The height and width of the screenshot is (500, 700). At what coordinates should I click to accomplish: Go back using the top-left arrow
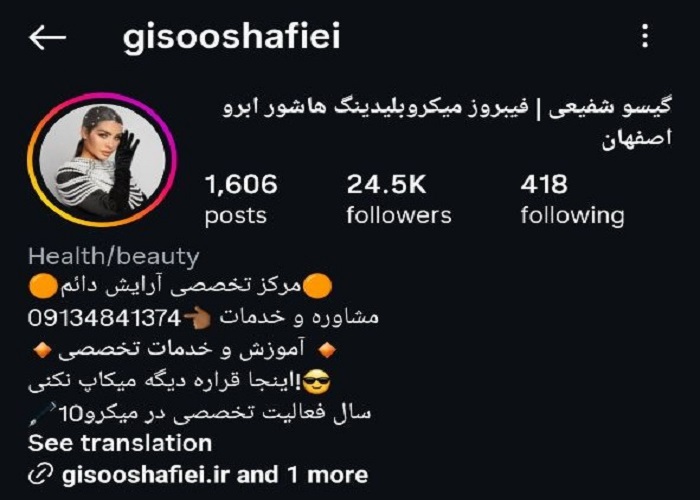pyautogui.click(x=47, y=38)
